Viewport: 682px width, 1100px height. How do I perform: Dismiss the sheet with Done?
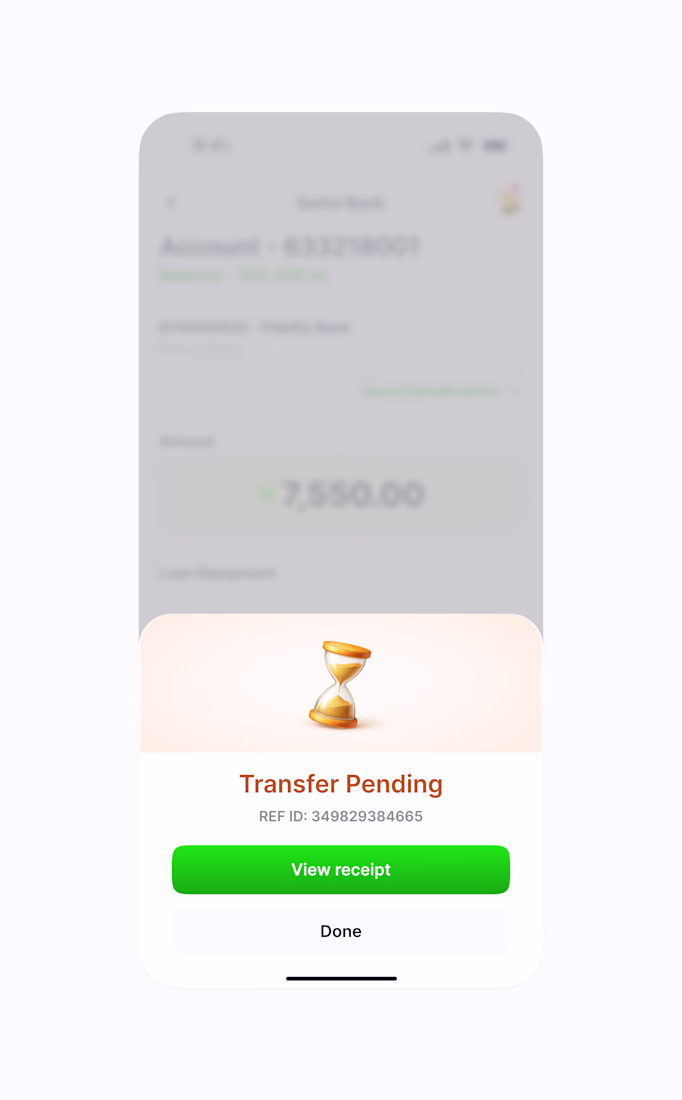(341, 931)
